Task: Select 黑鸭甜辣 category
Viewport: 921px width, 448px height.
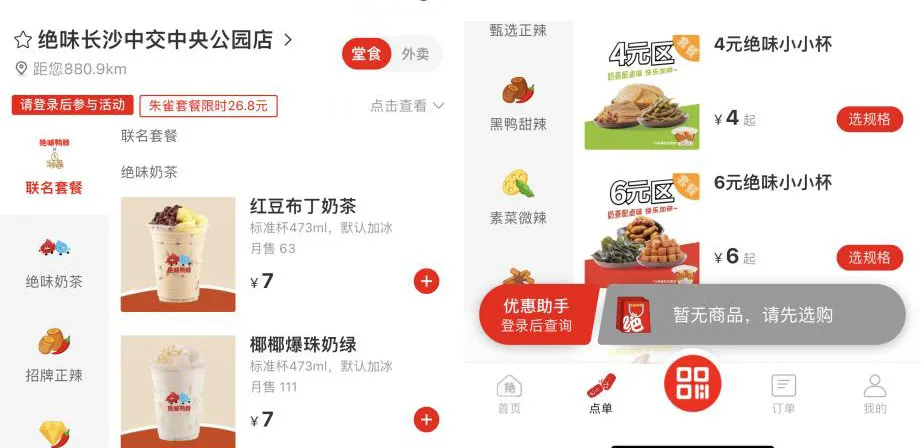Action: pos(518,106)
